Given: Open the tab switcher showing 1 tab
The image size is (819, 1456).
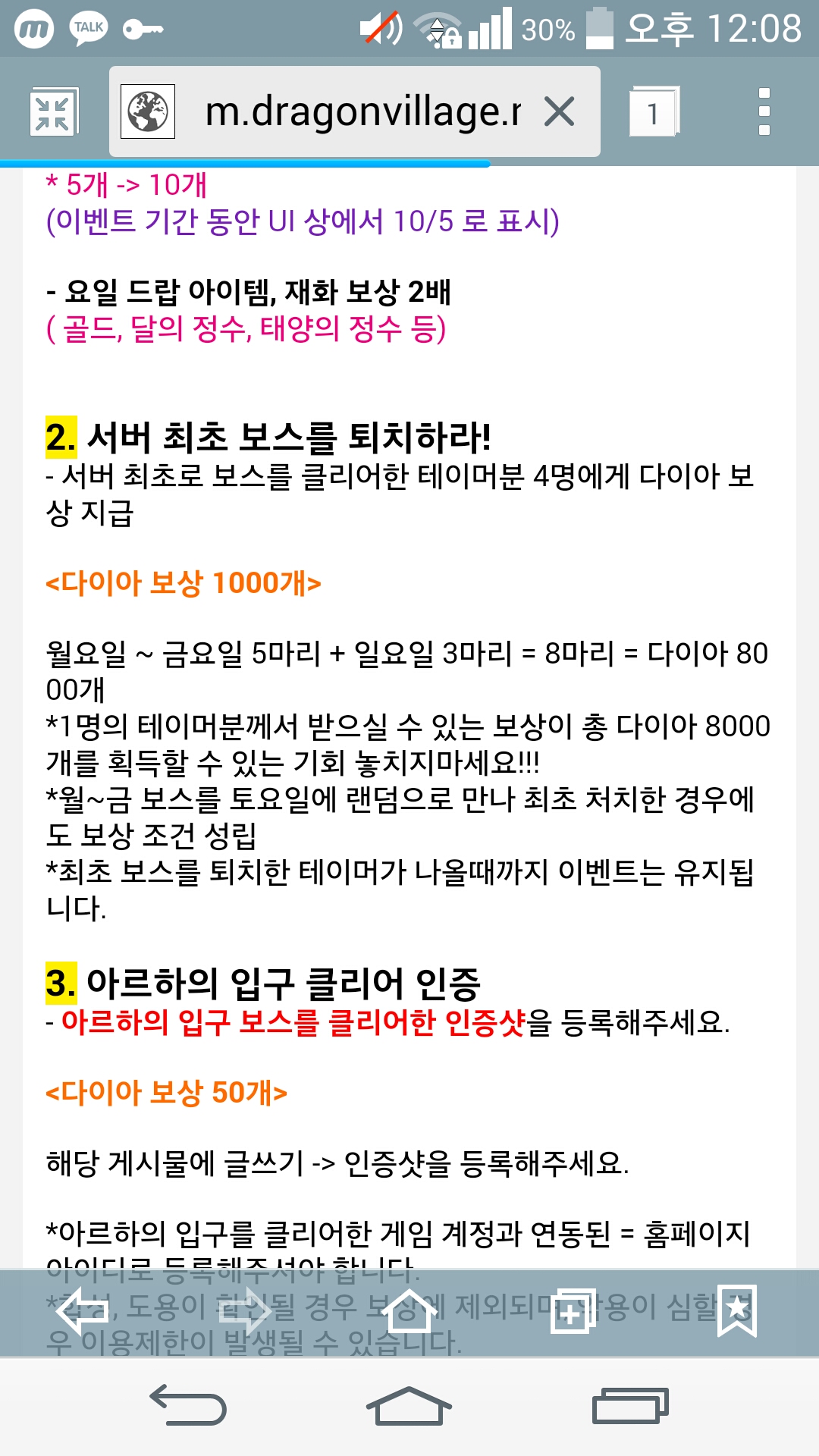Looking at the screenshot, I should 654,112.
